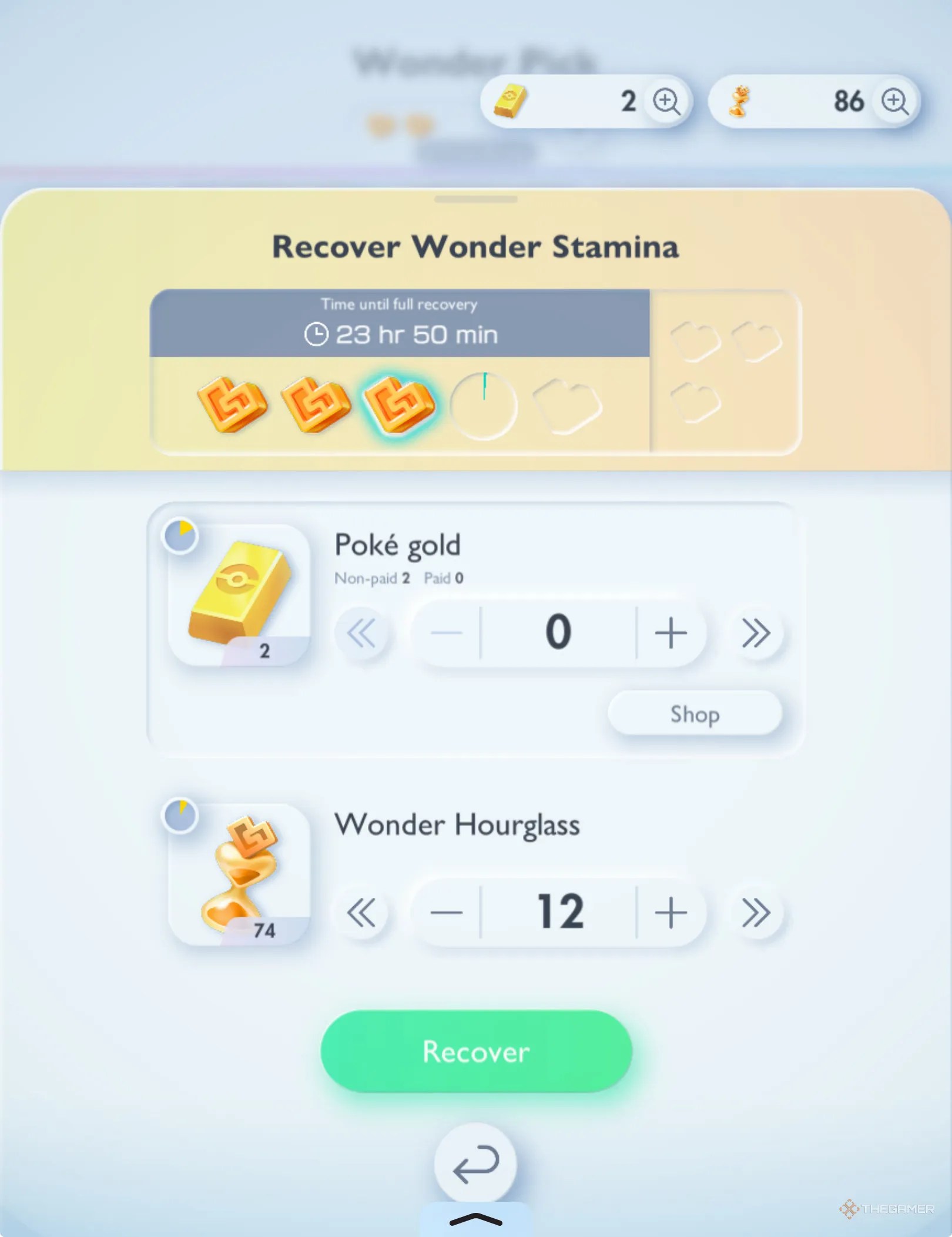Set Poké gold to maximum with double arrows
This screenshot has height=1237, width=952.
click(x=755, y=633)
